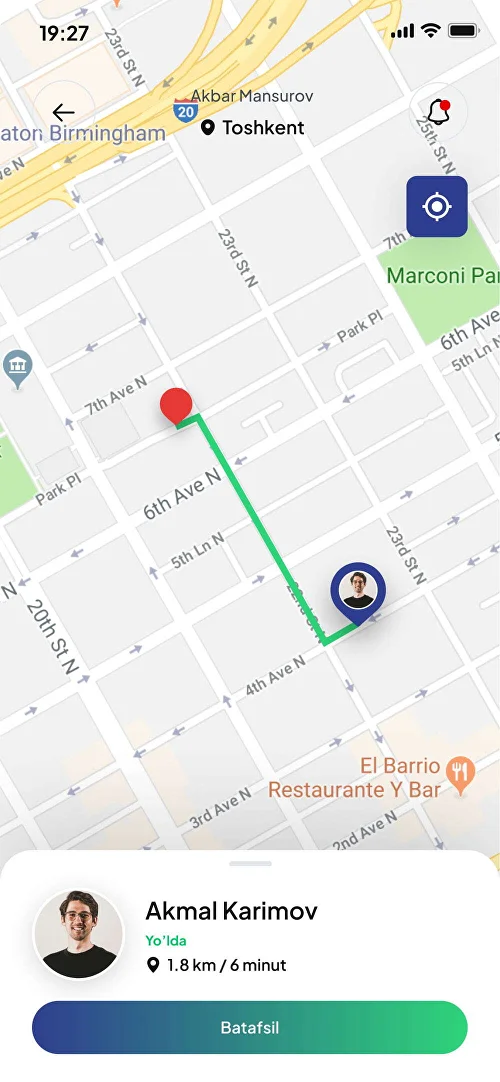Tap the bottom sheet drag handle
The image size is (500, 1082).
(x=250, y=863)
